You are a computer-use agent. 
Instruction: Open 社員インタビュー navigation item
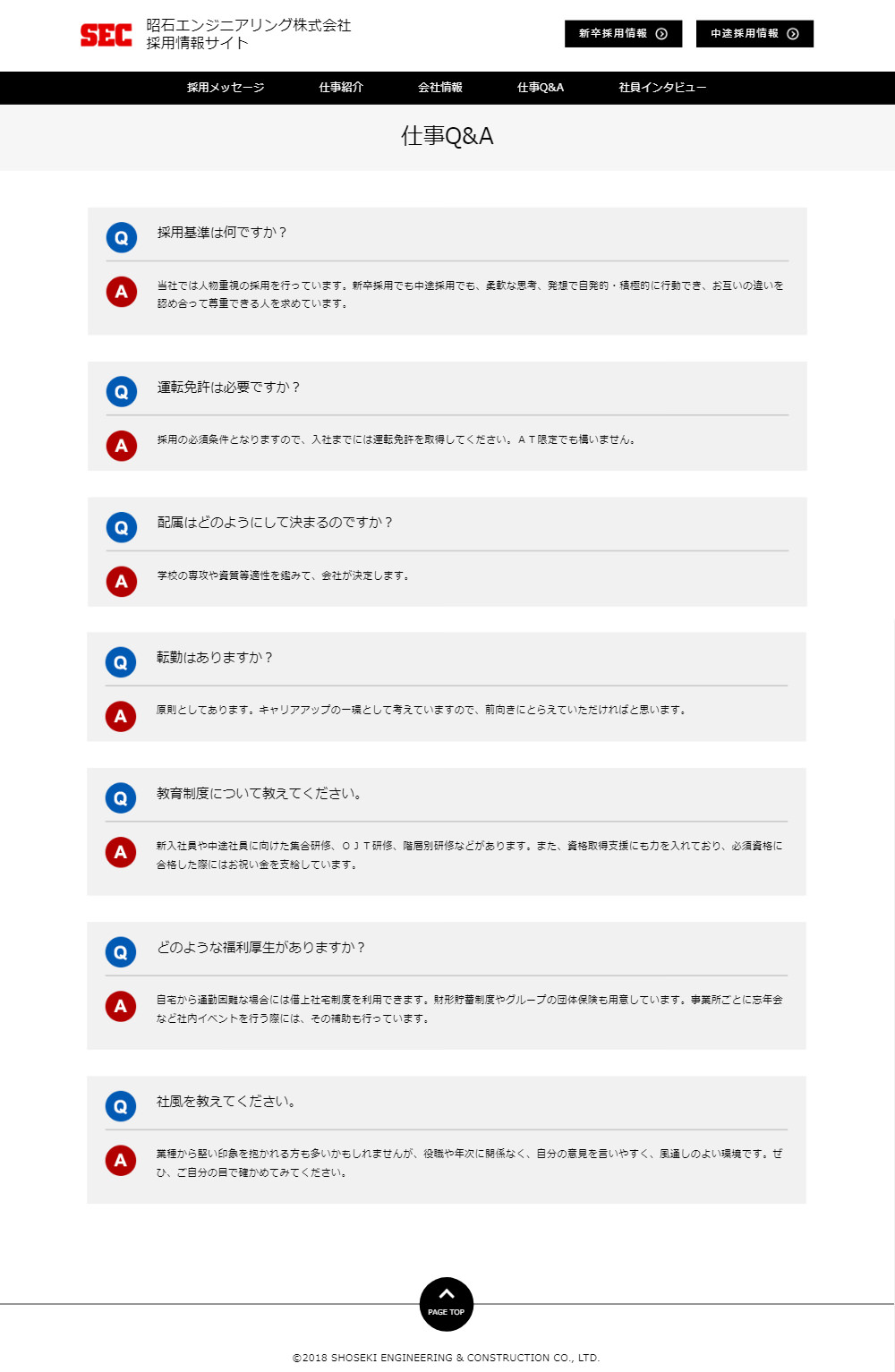point(662,88)
